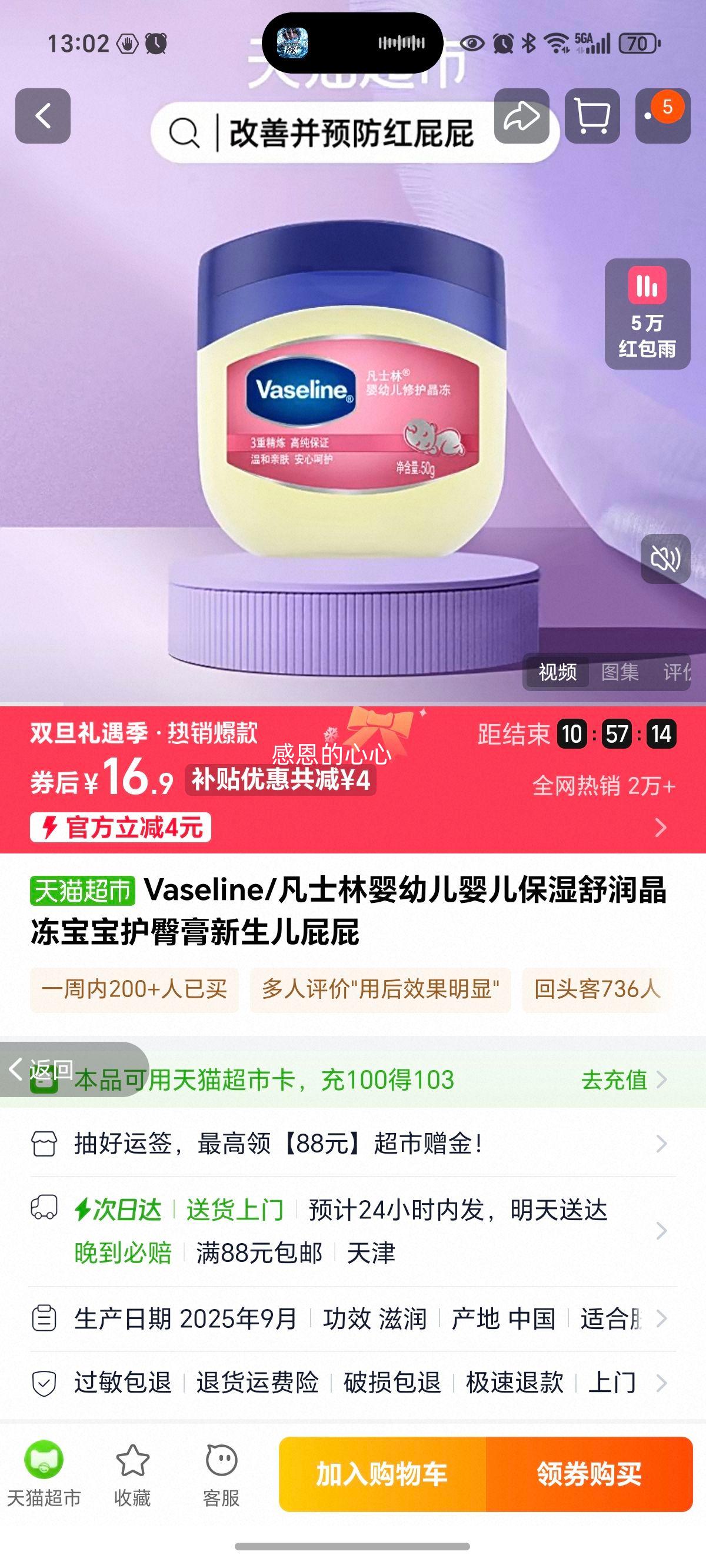Tap the share icon at top
The height and width of the screenshot is (1568, 706).
[x=522, y=118]
